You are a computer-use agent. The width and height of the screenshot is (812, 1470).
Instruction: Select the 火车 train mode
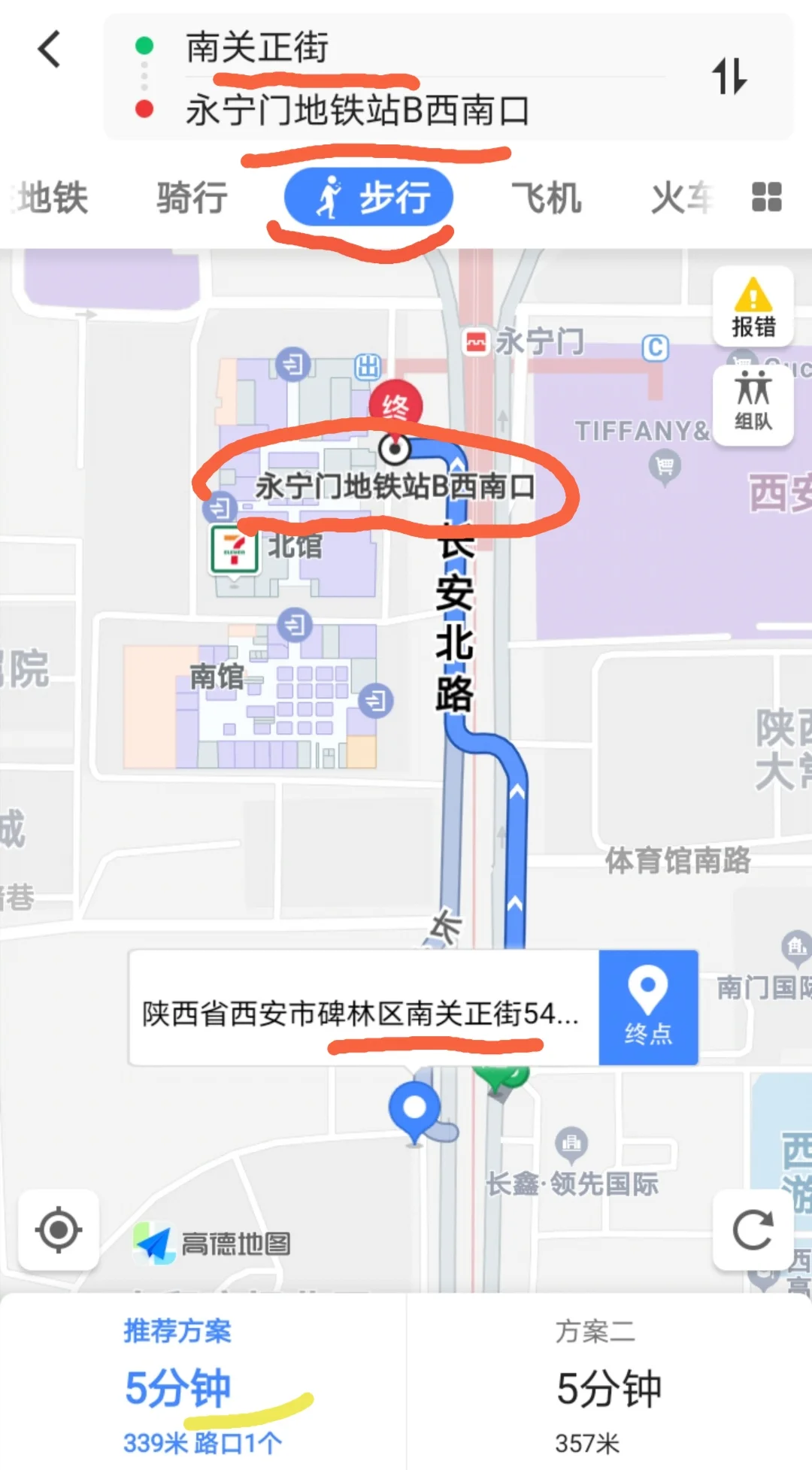click(681, 197)
